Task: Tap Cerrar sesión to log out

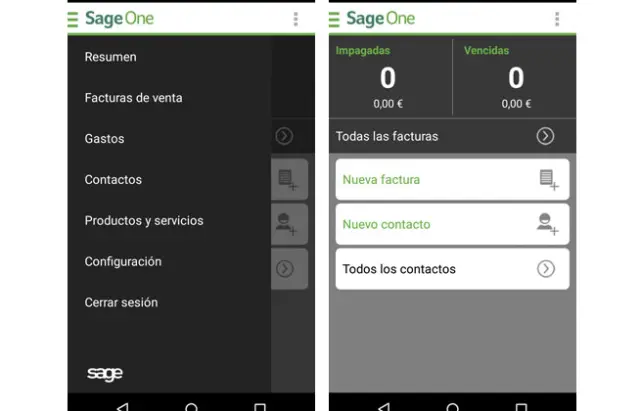Action: coord(121,303)
